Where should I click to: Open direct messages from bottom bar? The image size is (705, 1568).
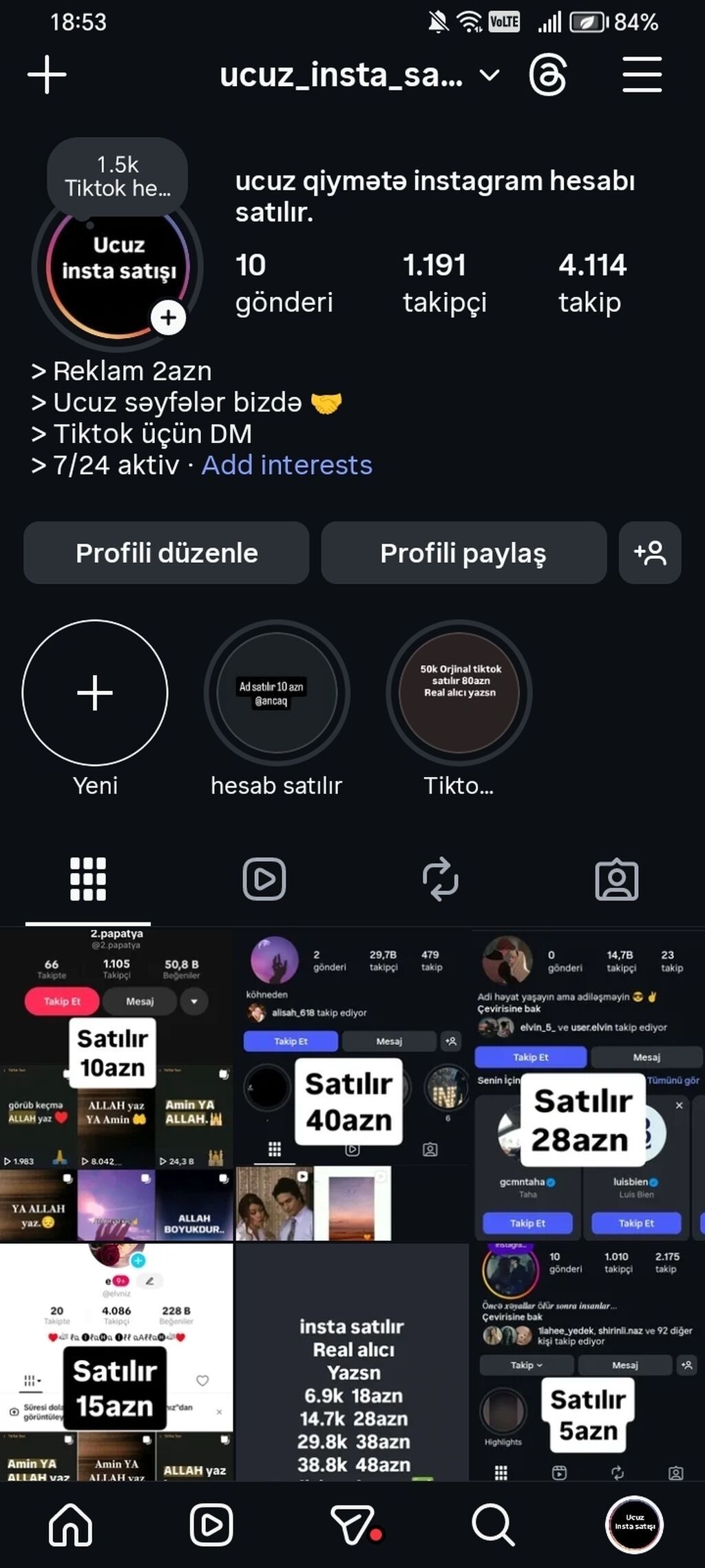[x=352, y=1525]
